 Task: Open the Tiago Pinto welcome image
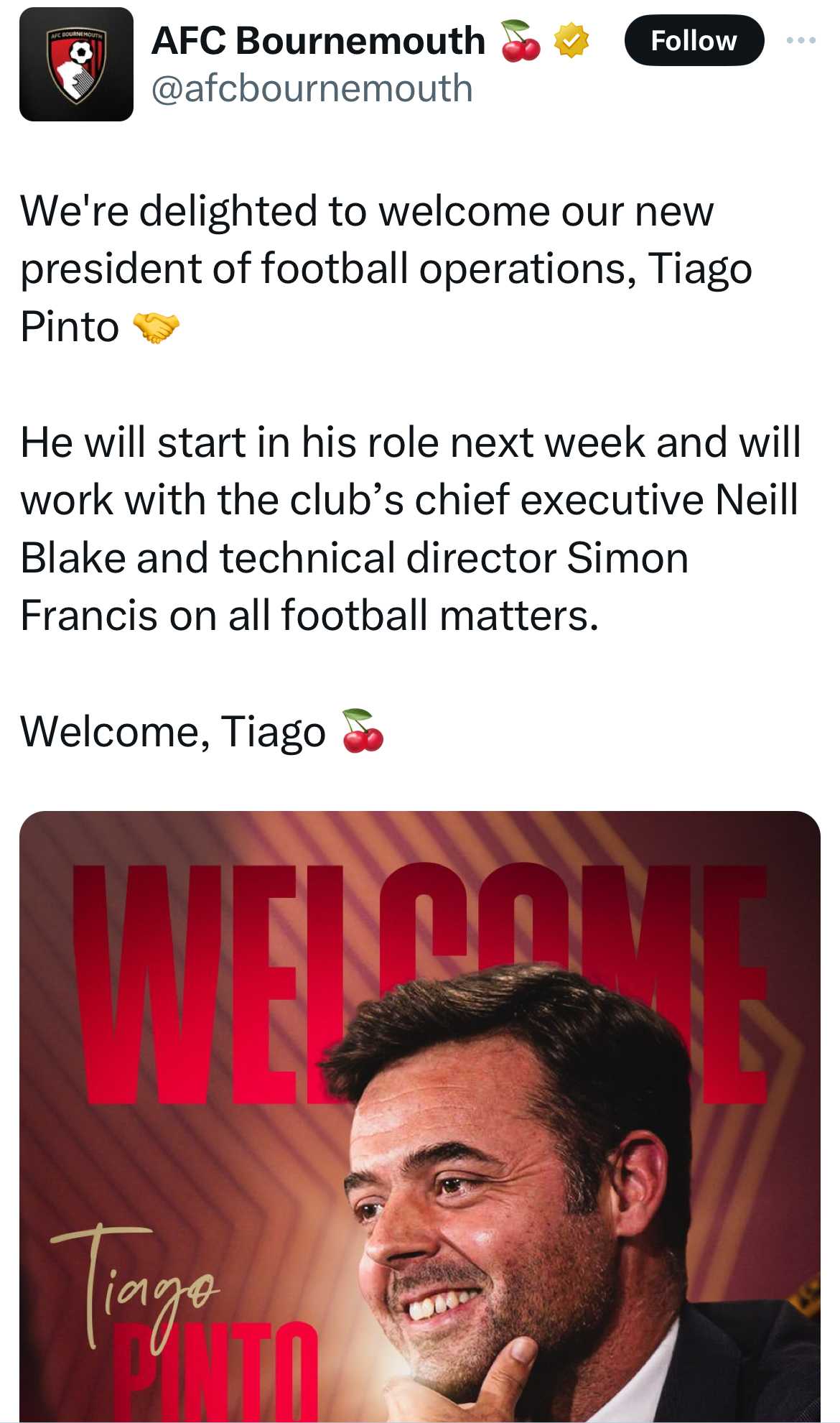click(x=420, y=1116)
